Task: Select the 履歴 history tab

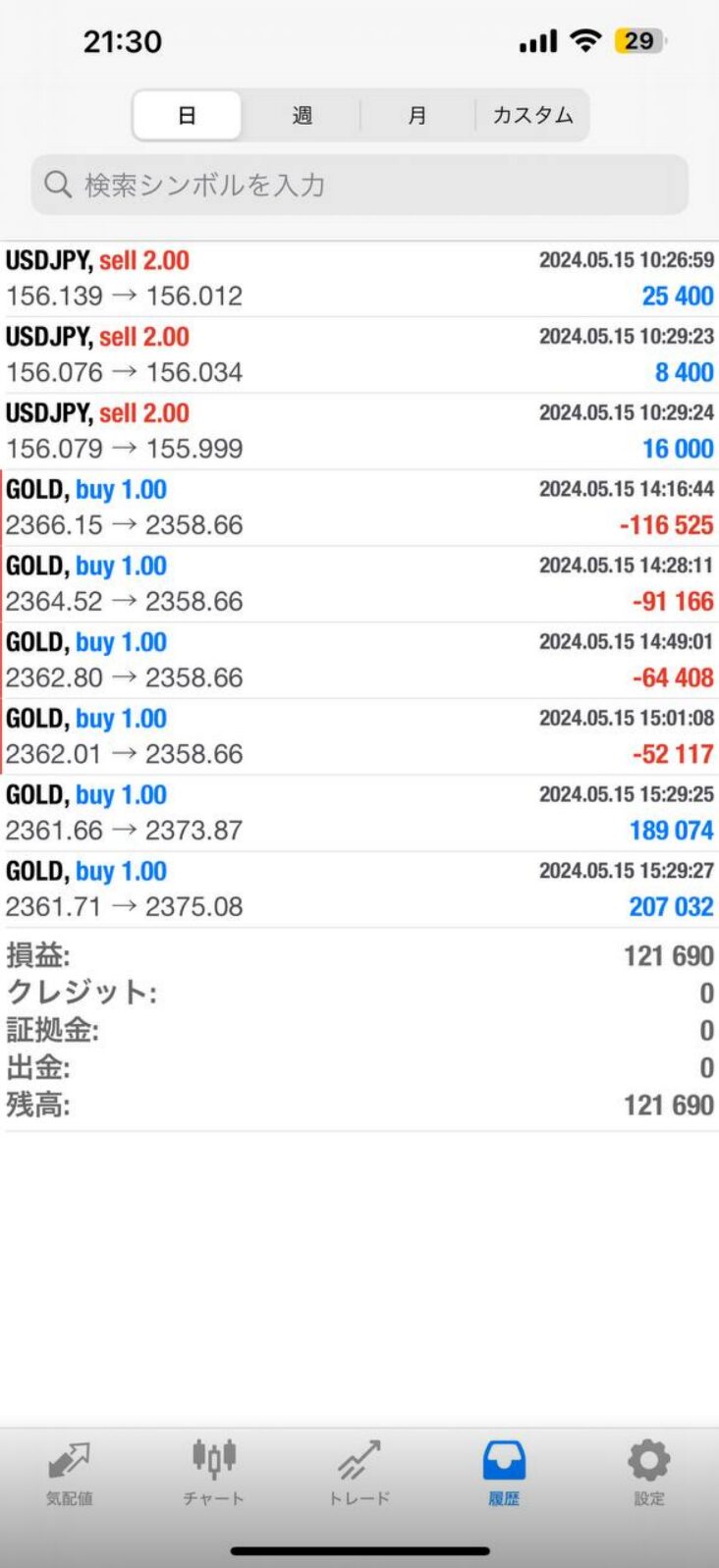Action: click(504, 1473)
